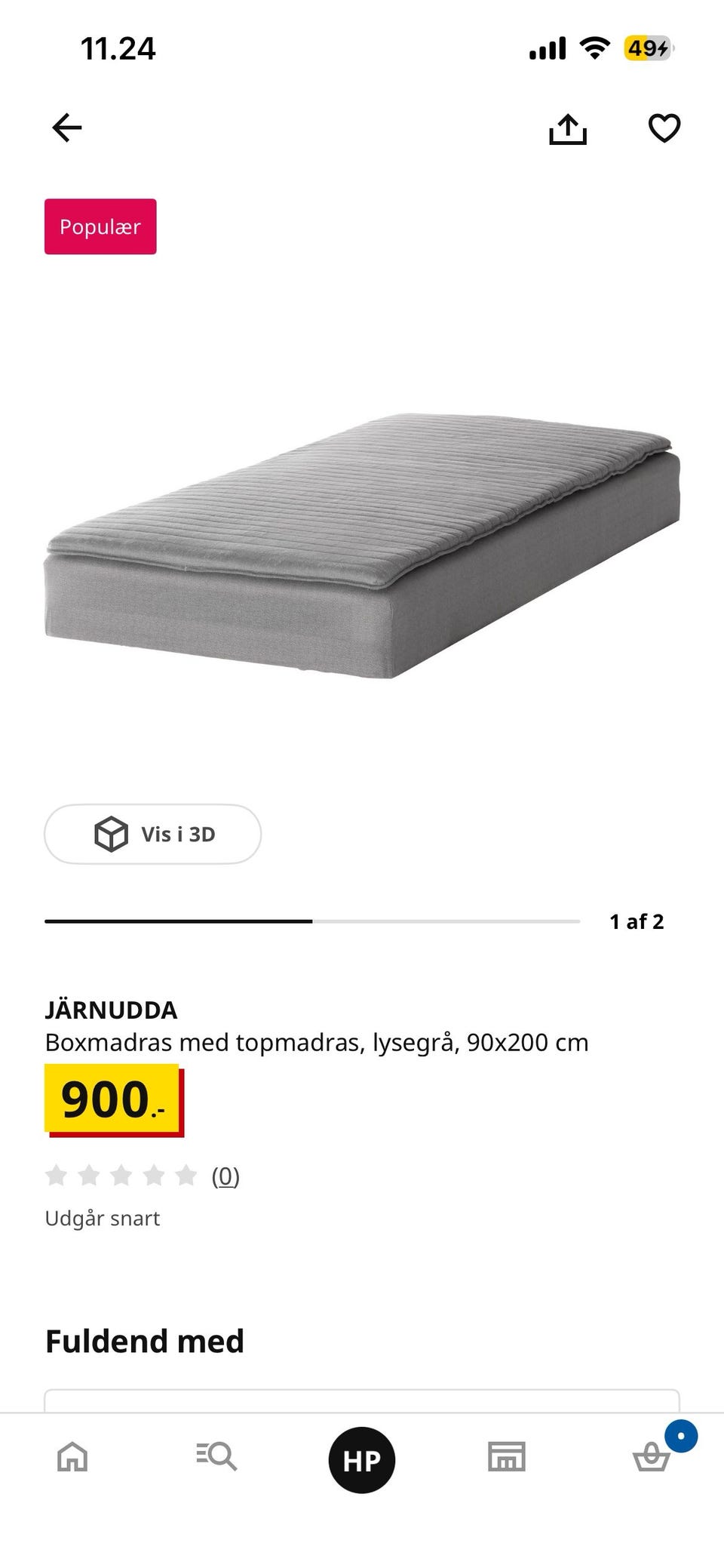Open the HP profile tab
Viewport: 724px width, 1568px height.
click(x=362, y=1460)
